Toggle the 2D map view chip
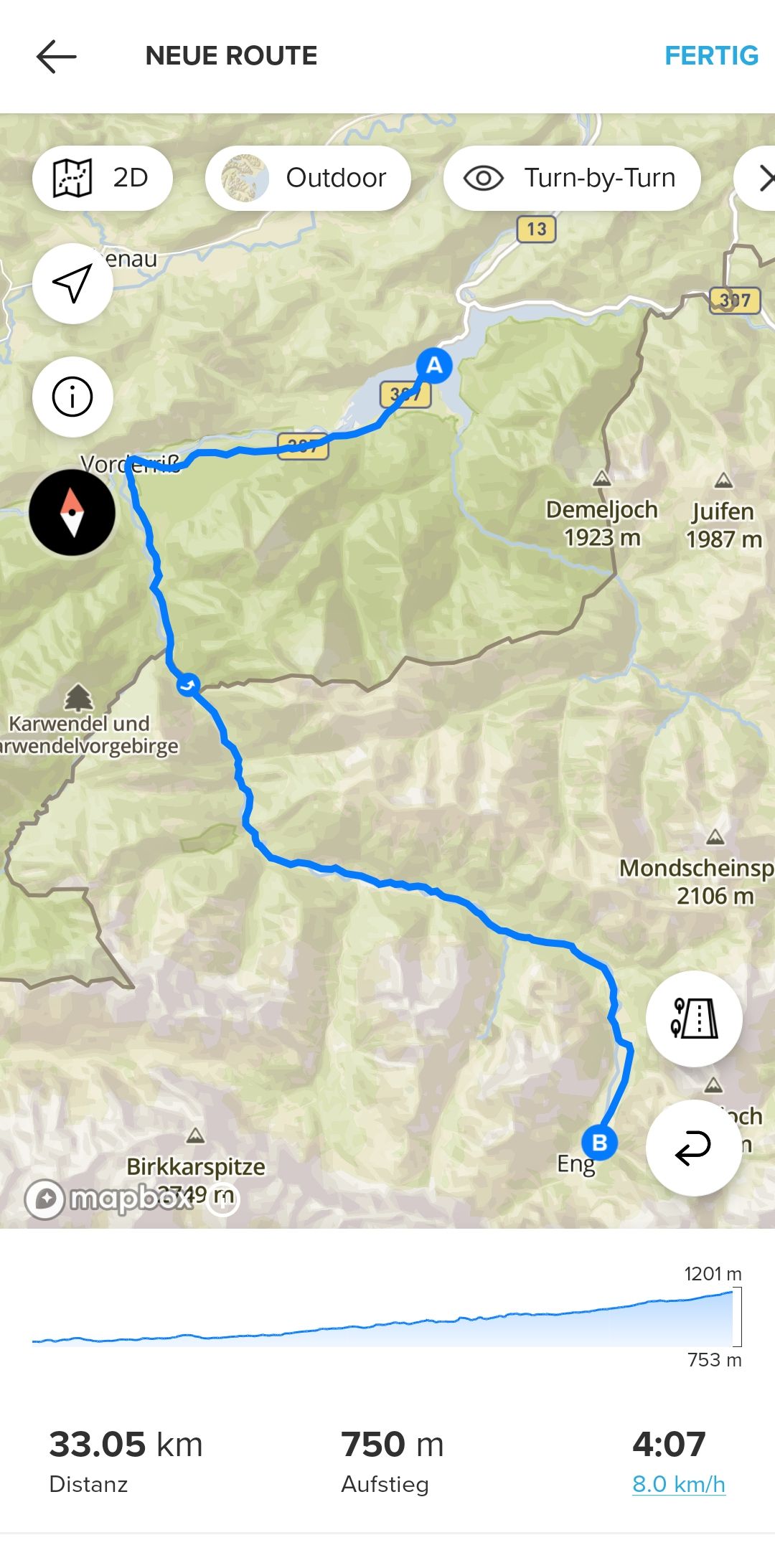This screenshot has width=775, height=1568. 102,178
